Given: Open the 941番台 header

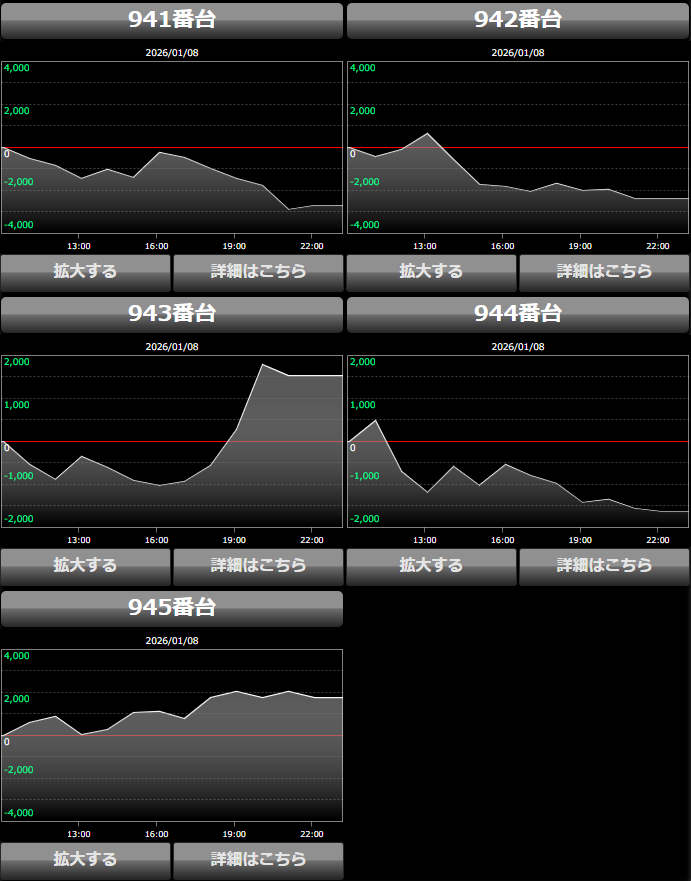Looking at the screenshot, I should coord(172,20).
